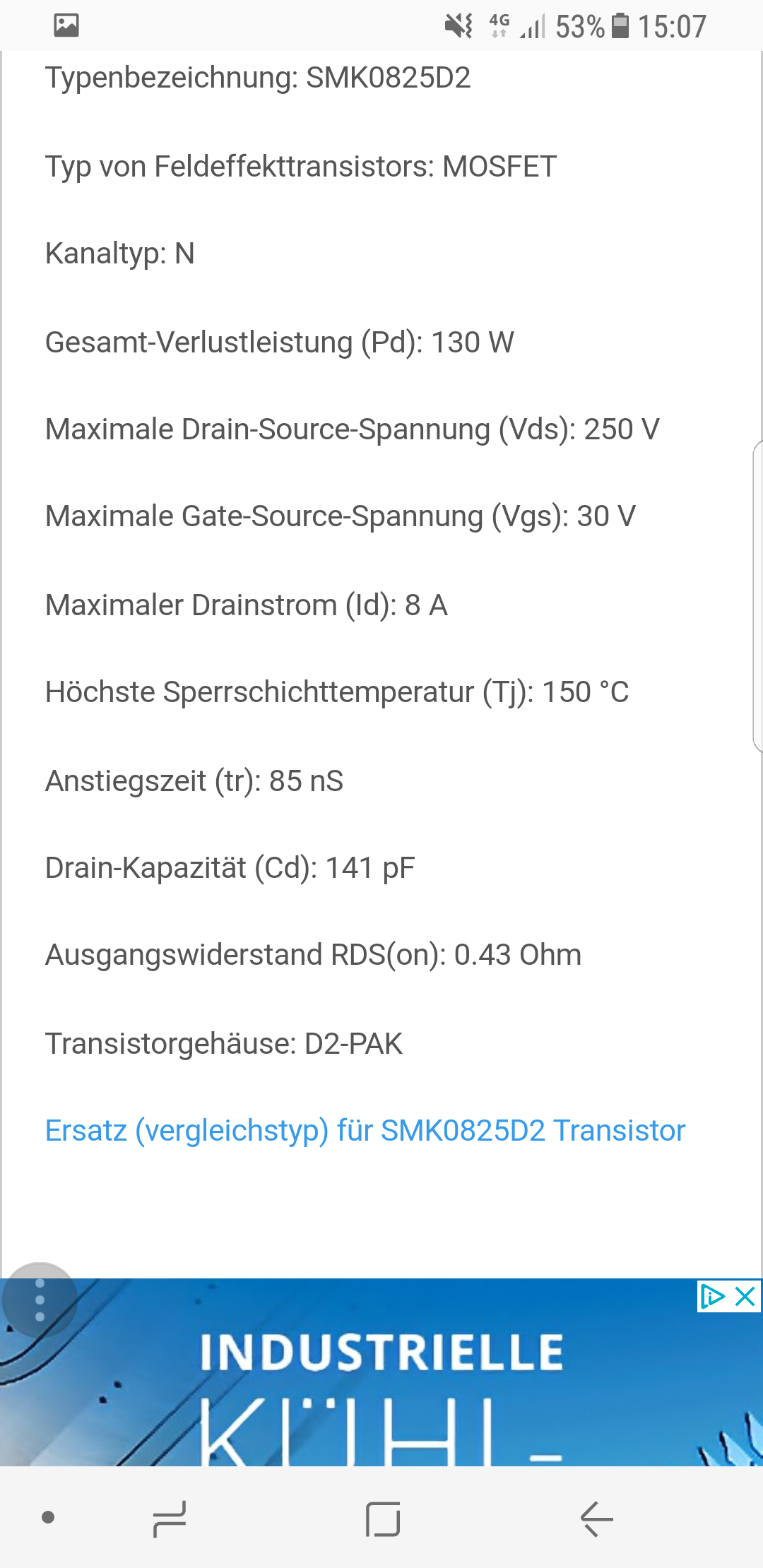Open the Ersatz für SMK0825D2 Transistor link
The image size is (763, 1568).
[365, 1131]
